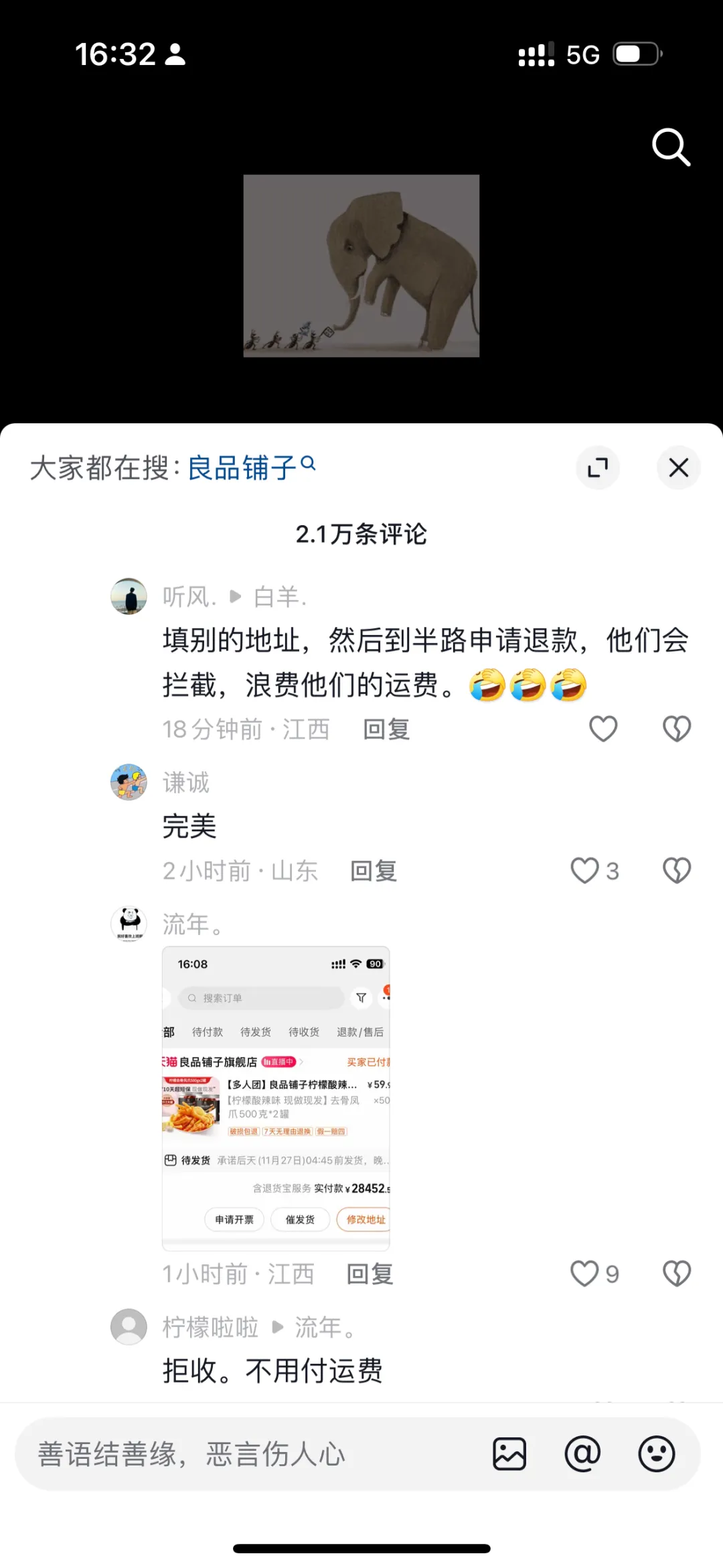Like 流年。's comment with screenshot
The image size is (723, 1568).
[584, 1273]
